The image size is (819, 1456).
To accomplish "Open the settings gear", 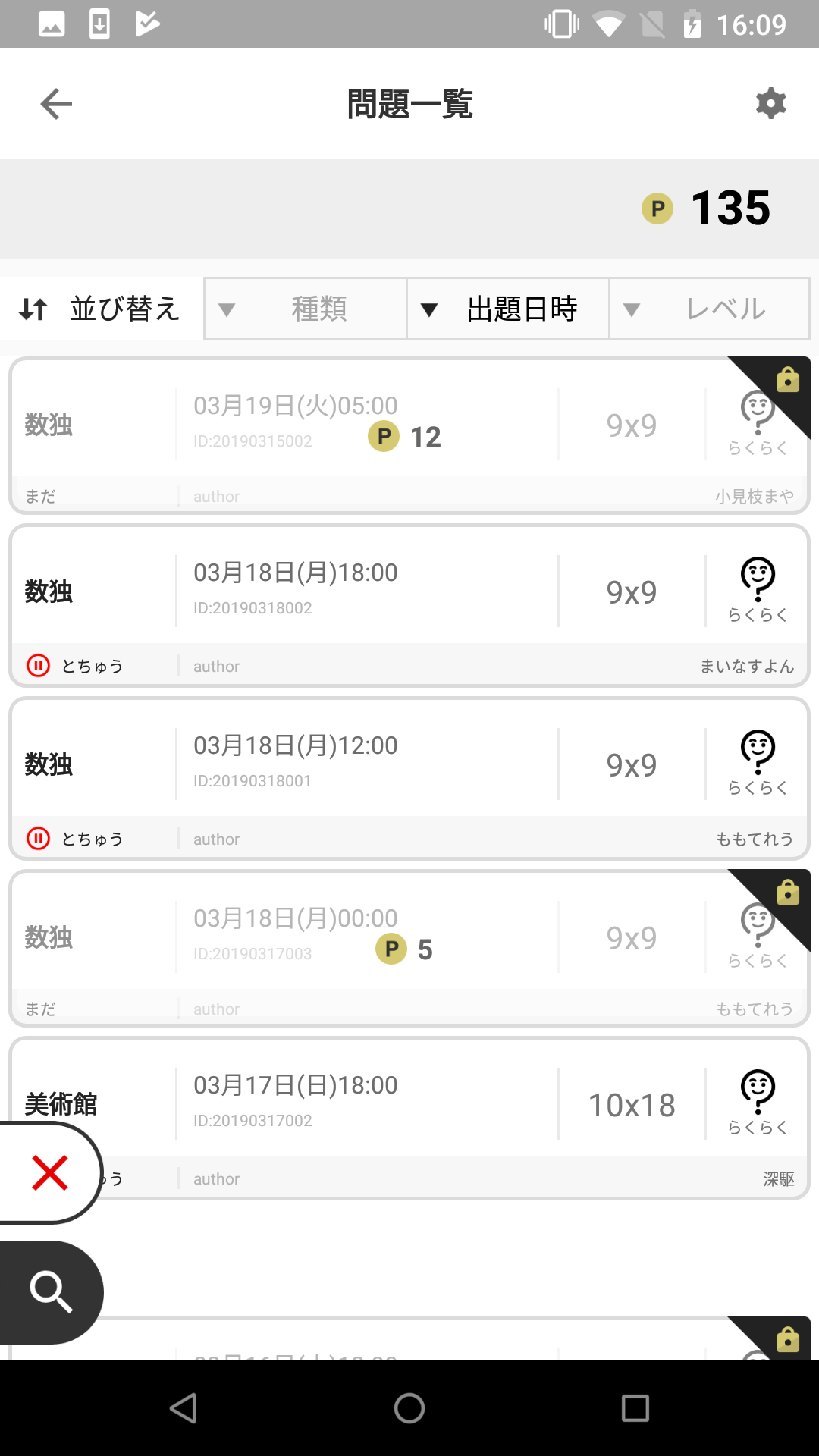I will [770, 104].
